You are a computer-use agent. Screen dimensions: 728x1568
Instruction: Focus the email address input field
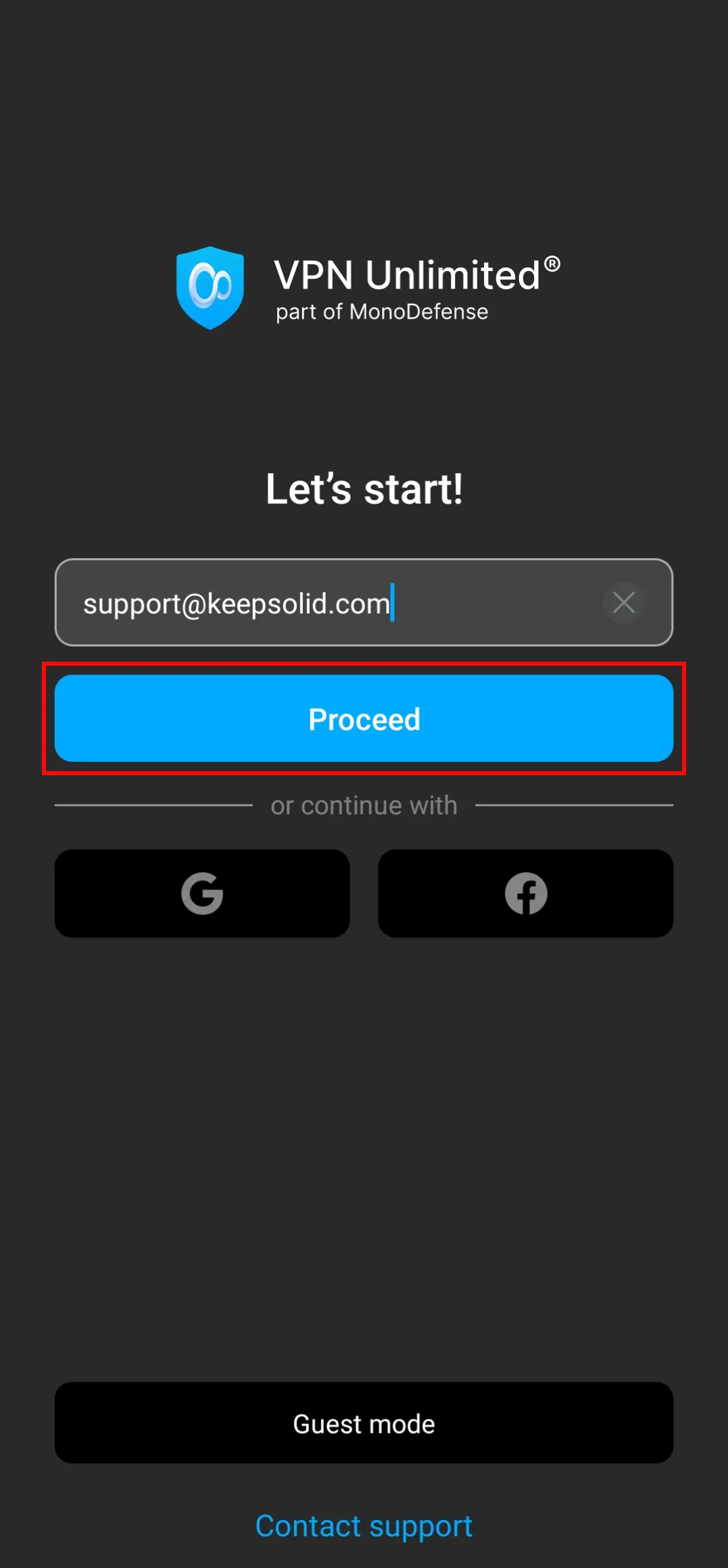[x=324, y=602]
